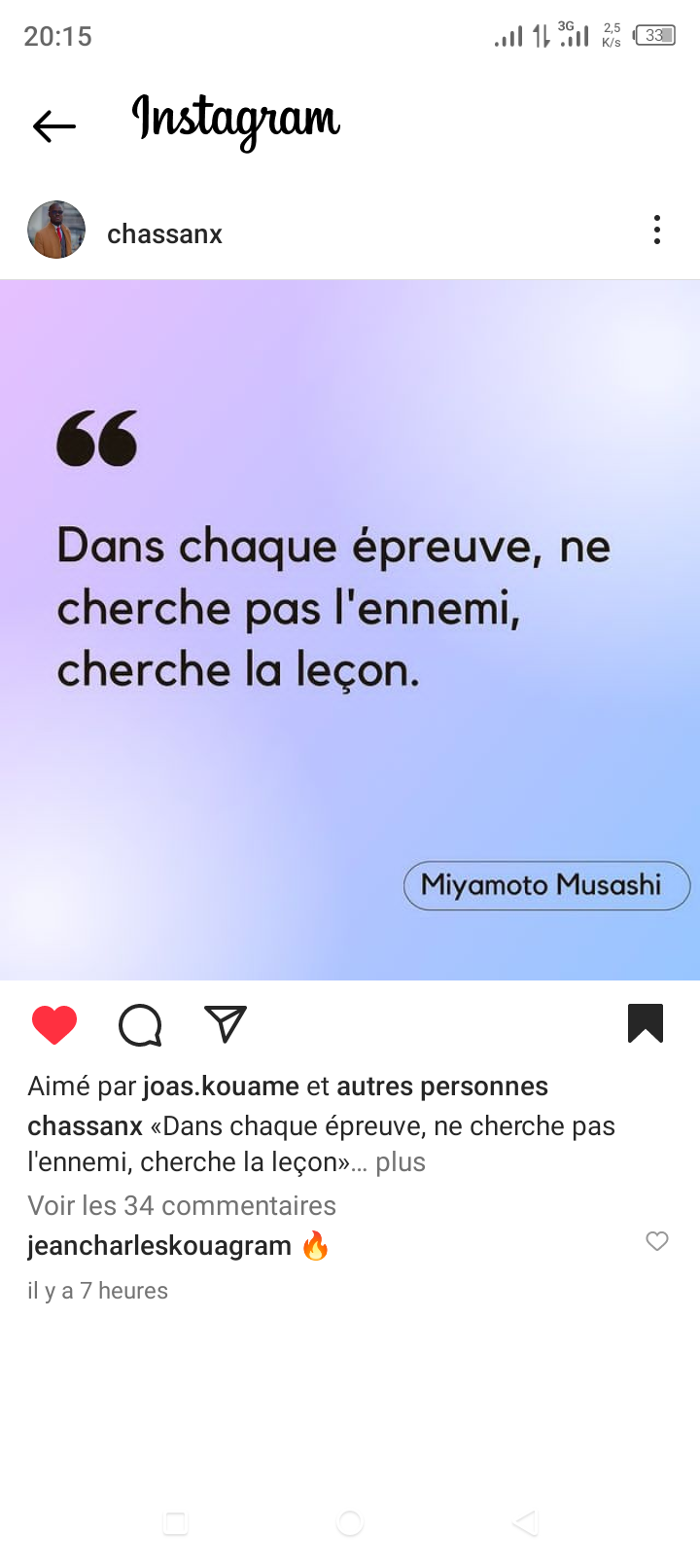700x1568 pixels.
Task: Open the post's three-dot options menu
Action: pyautogui.click(x=657, y=231)
